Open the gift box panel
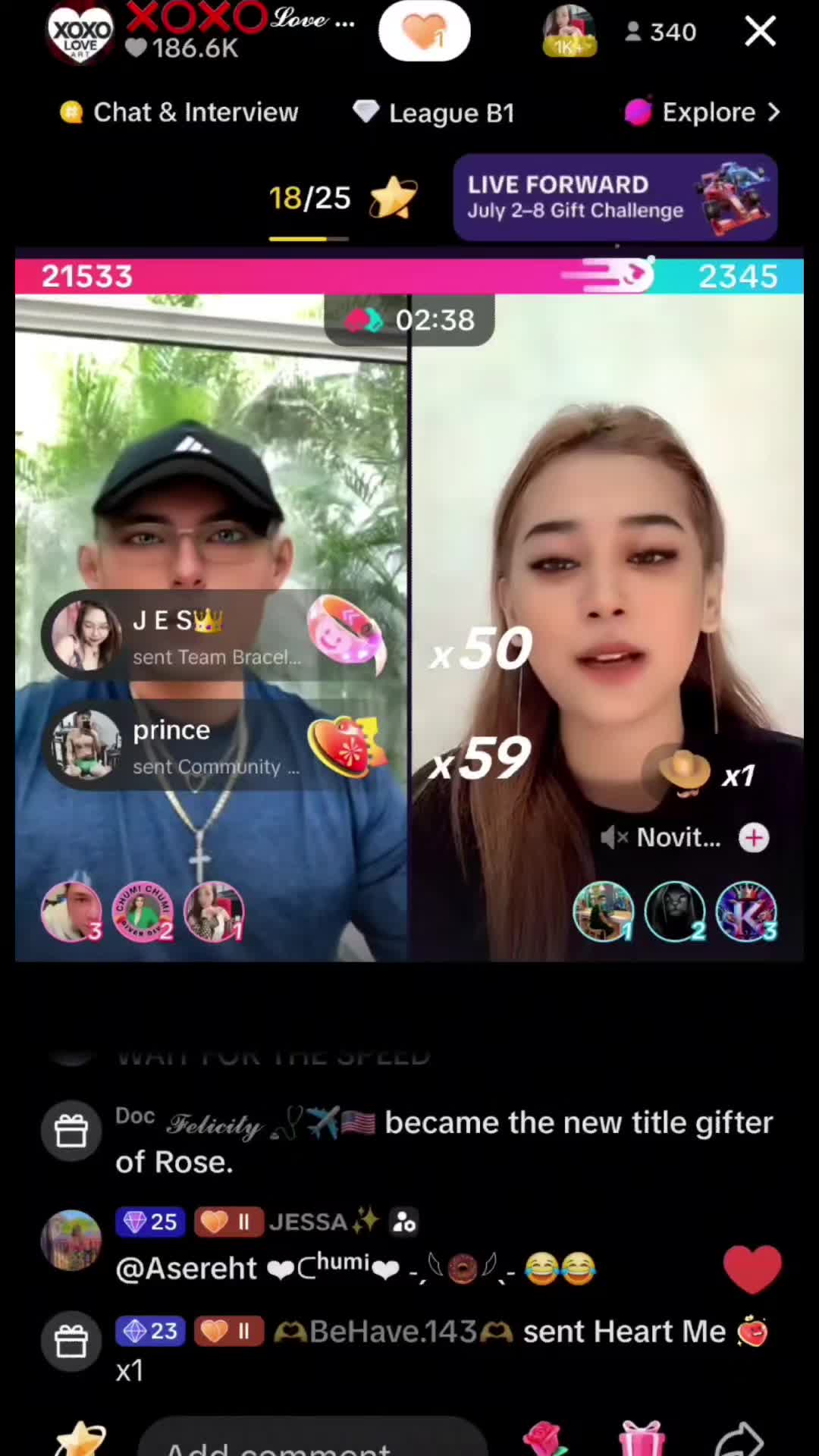Image resolution: width=819 pixels, height=1456 pixels. [x=642, y=1439]
